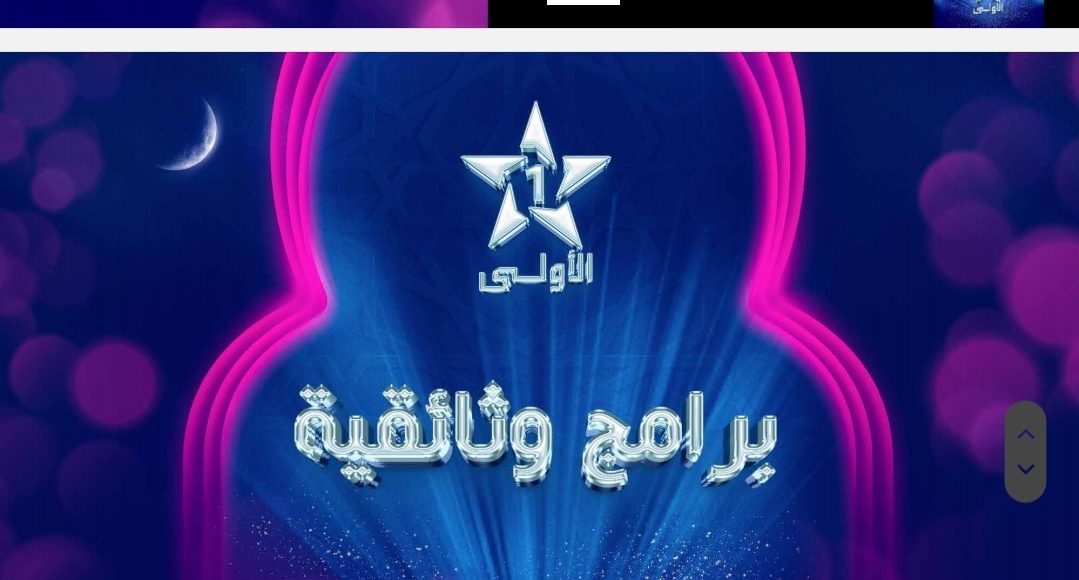
Task: Tap the up arrow to go up
Action: (x=1025, y=434)
